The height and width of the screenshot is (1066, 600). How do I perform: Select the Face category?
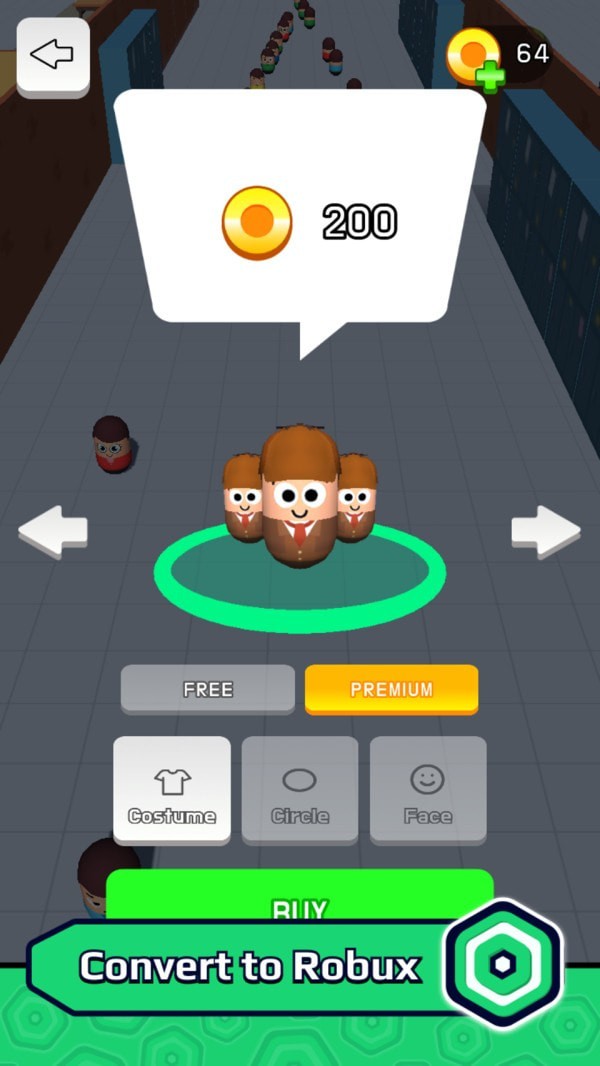coord(428,790)
